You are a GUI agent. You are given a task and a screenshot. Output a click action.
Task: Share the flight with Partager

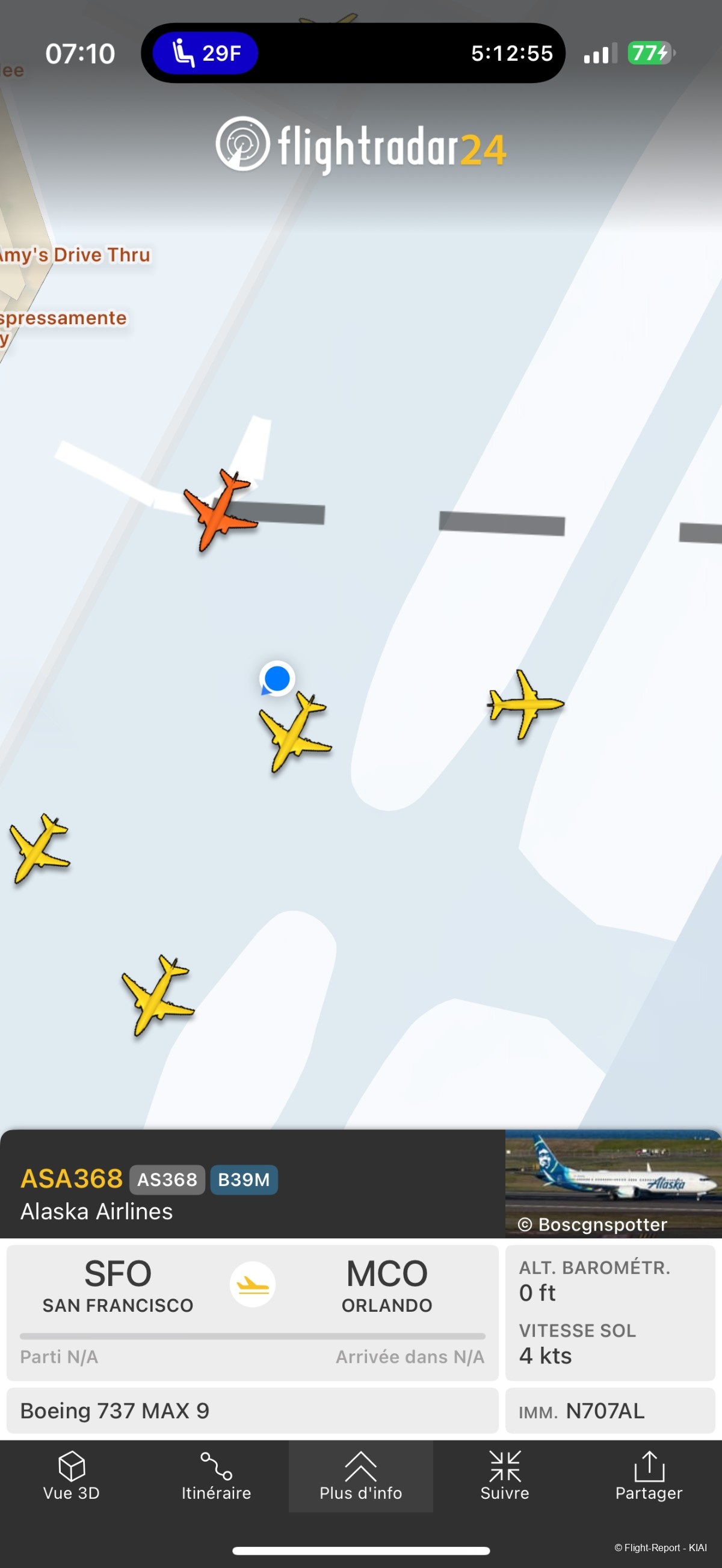pyautogui.click(x=649, y=1475)
